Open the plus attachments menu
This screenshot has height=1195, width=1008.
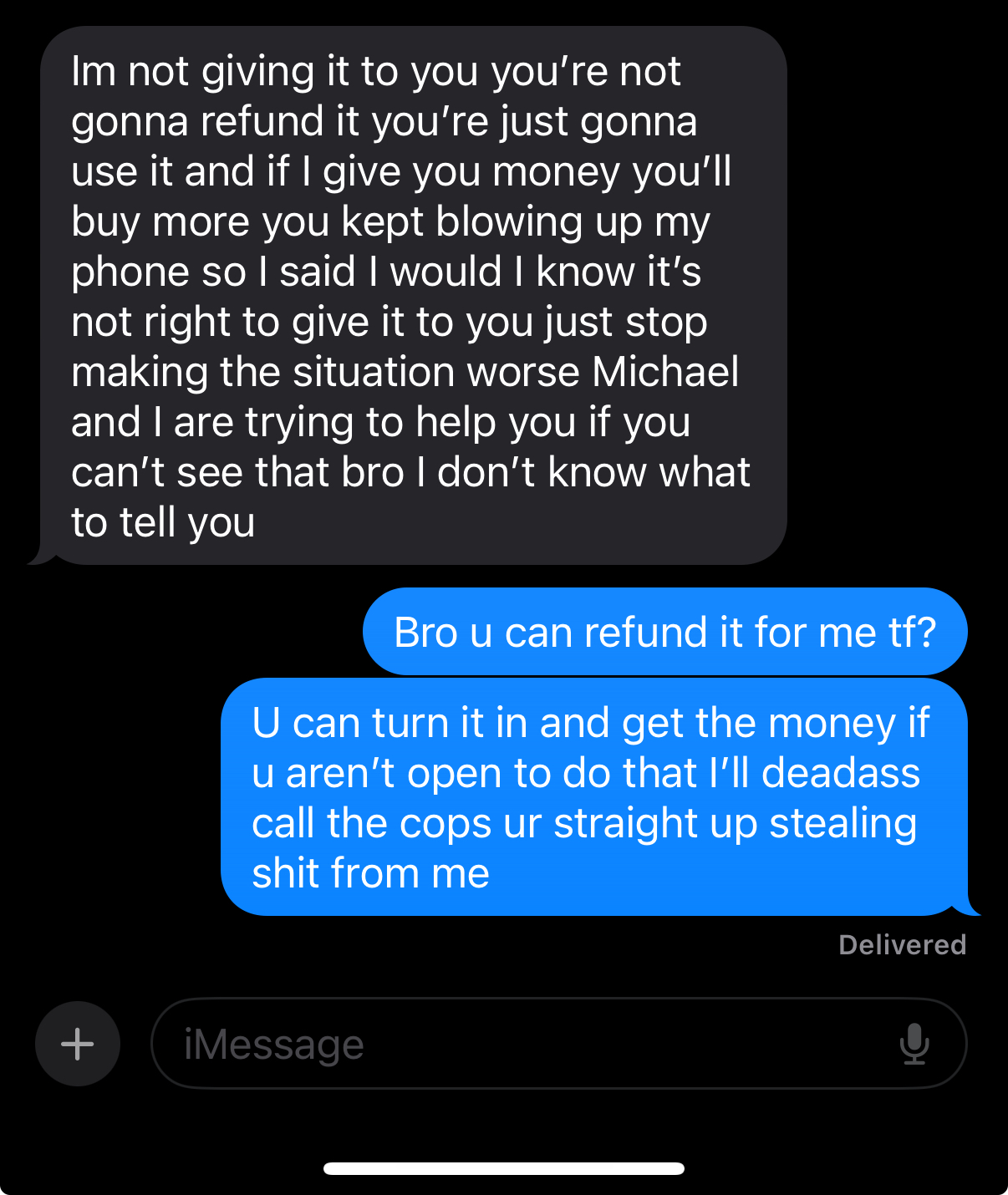pos(78,1044)
